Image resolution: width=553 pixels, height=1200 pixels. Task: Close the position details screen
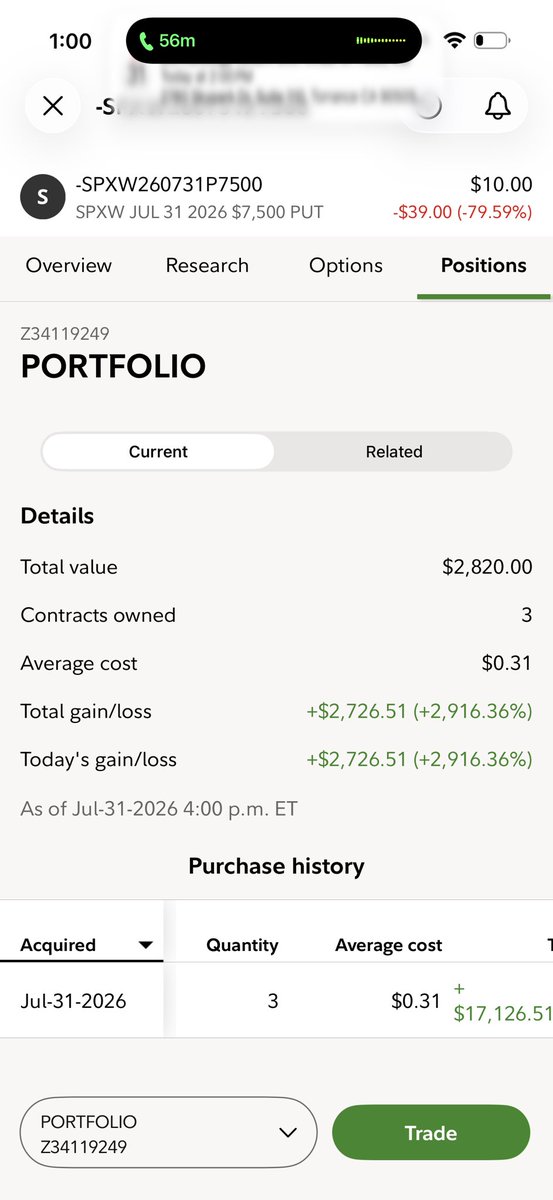53,106
